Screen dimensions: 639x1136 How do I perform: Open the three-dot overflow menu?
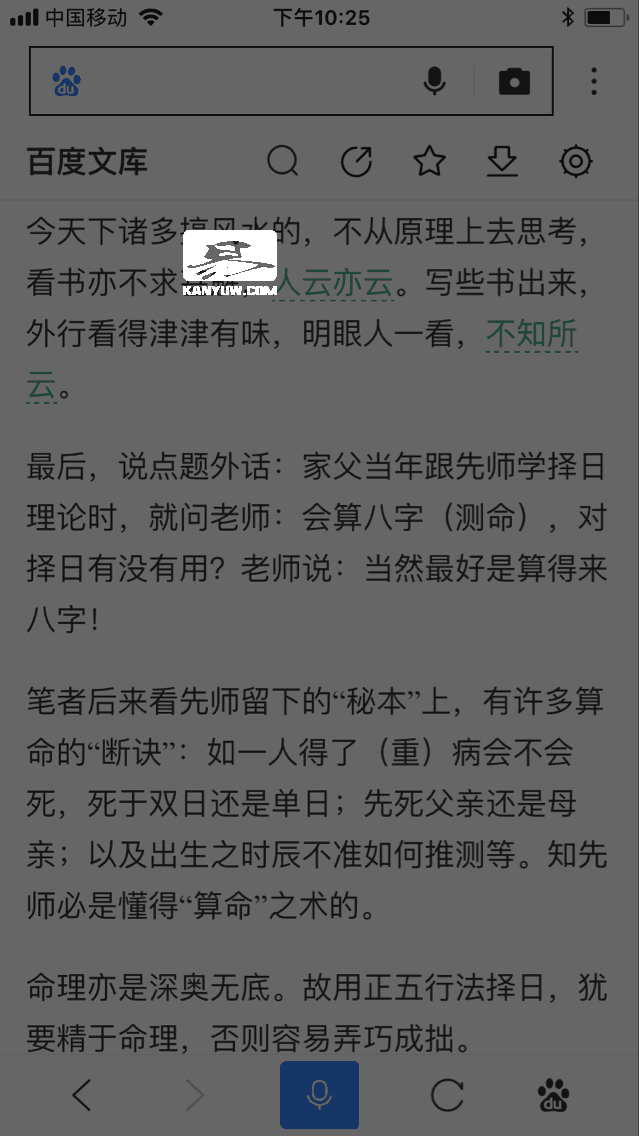click(594, 80)
